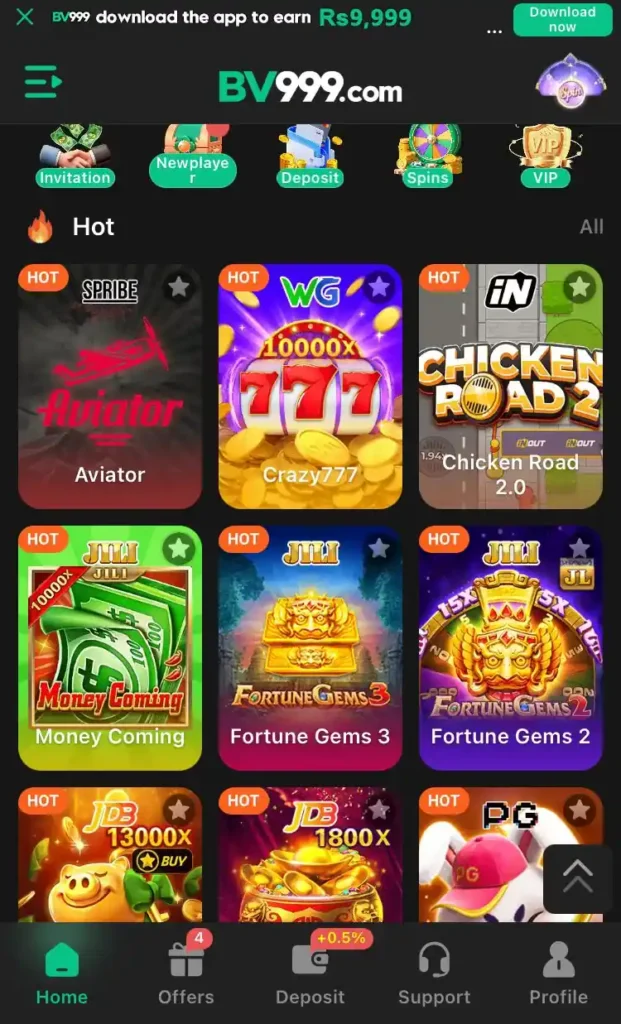Open Fortune Gems 3
This screenshot has height=1024, width=621.
(x=310, y=650)
